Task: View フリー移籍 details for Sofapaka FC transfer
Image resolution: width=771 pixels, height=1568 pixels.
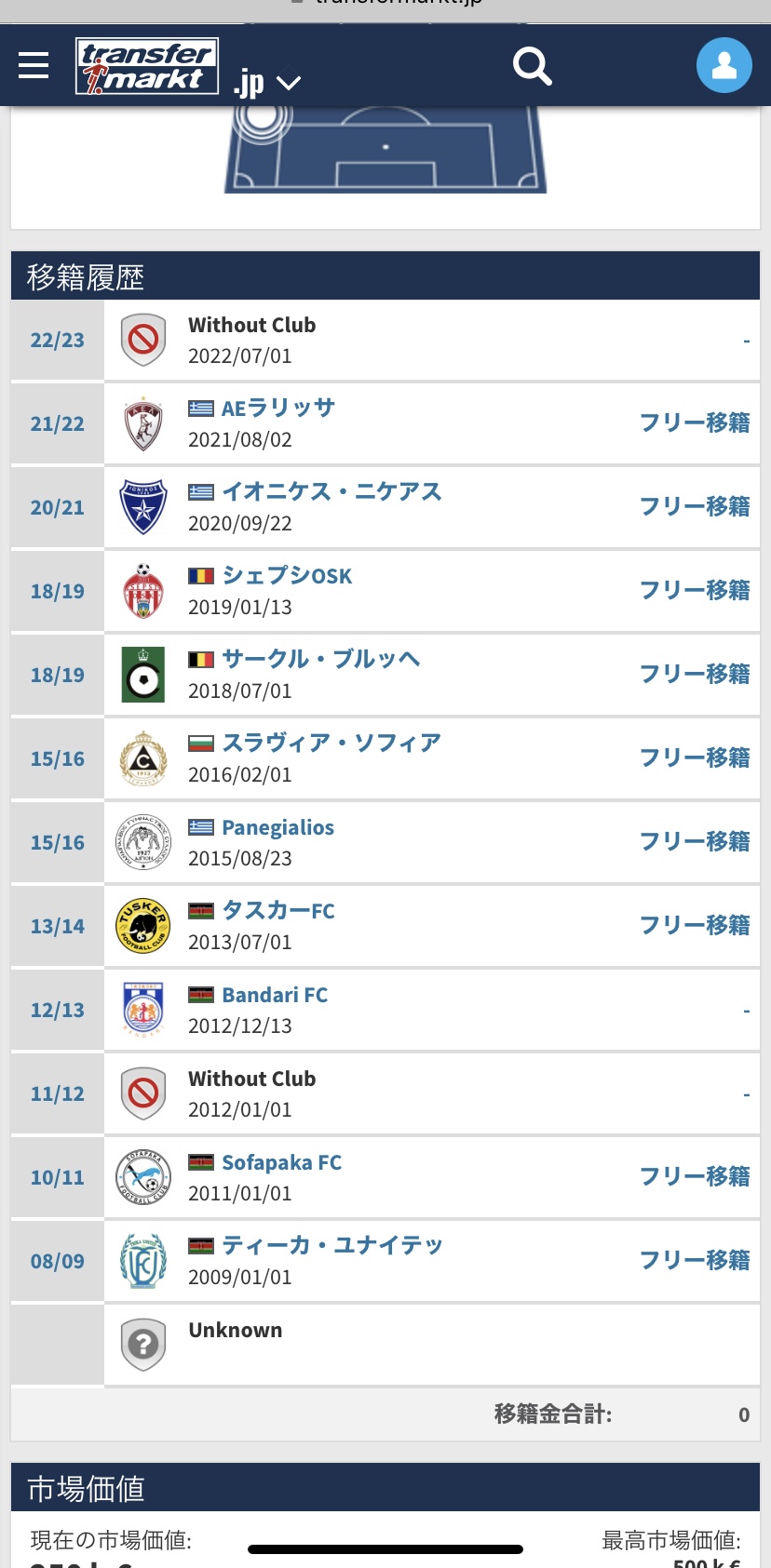Action: [695, 1176]
